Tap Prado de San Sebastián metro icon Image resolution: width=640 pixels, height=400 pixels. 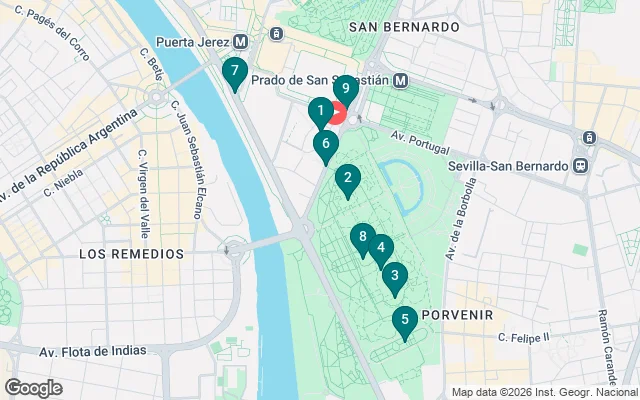tap(400, 80)
